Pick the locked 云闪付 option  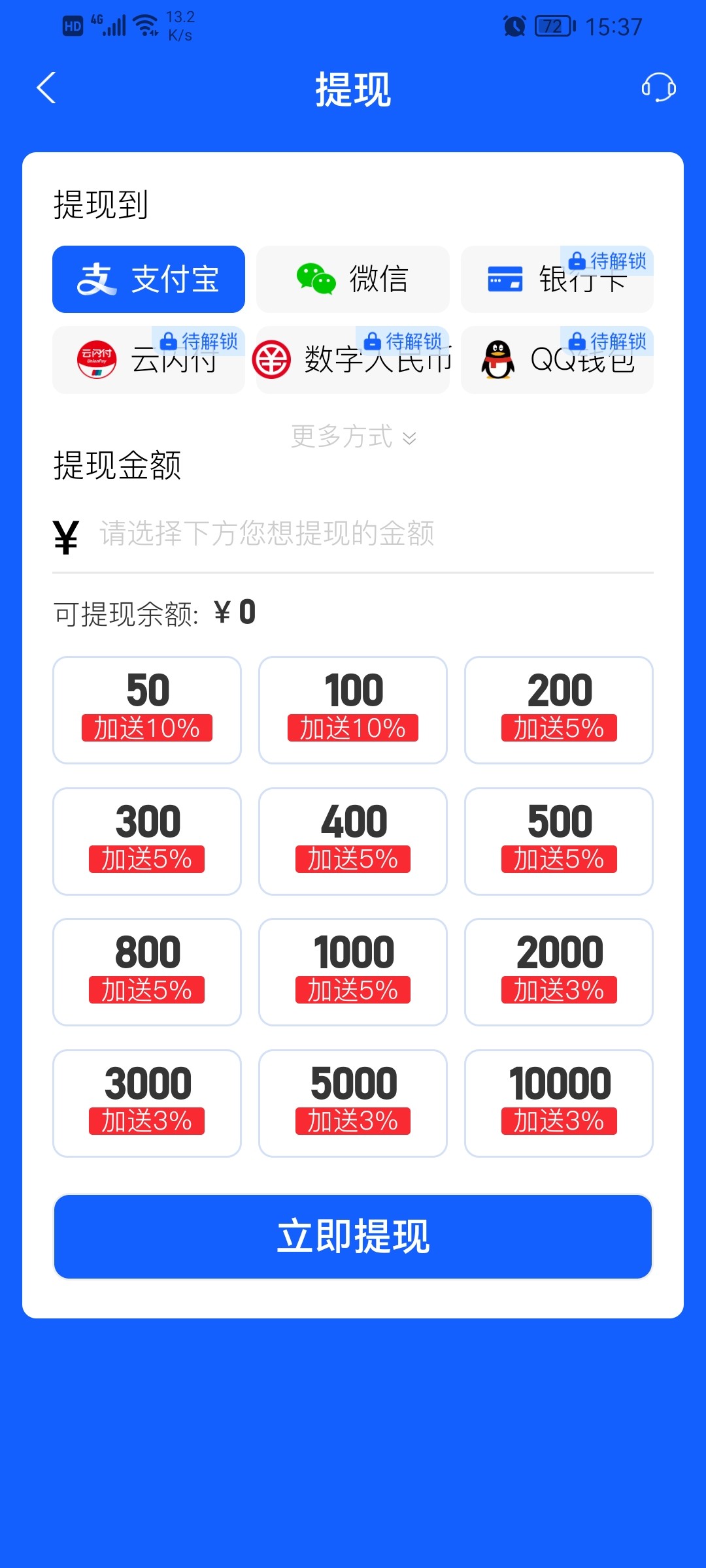coord(148,360)
